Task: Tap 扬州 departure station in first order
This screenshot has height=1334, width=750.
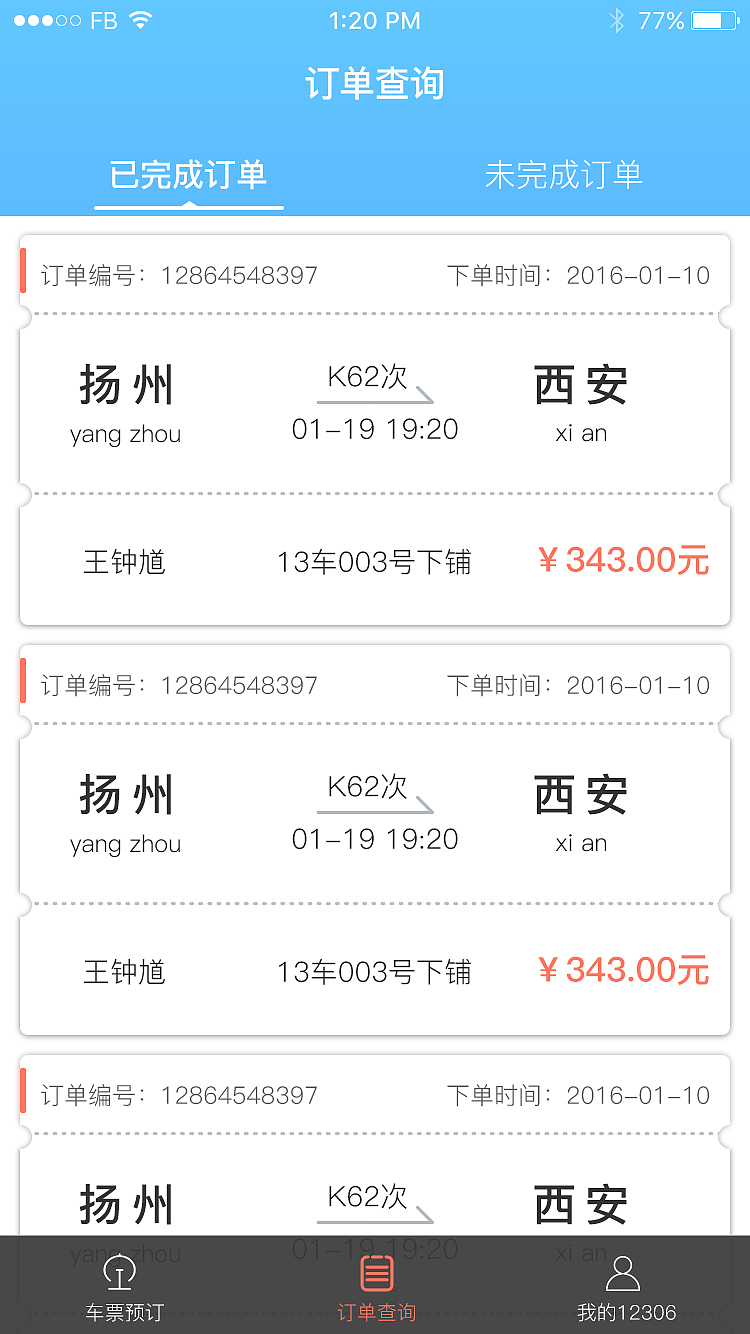Action: (126, 384)
